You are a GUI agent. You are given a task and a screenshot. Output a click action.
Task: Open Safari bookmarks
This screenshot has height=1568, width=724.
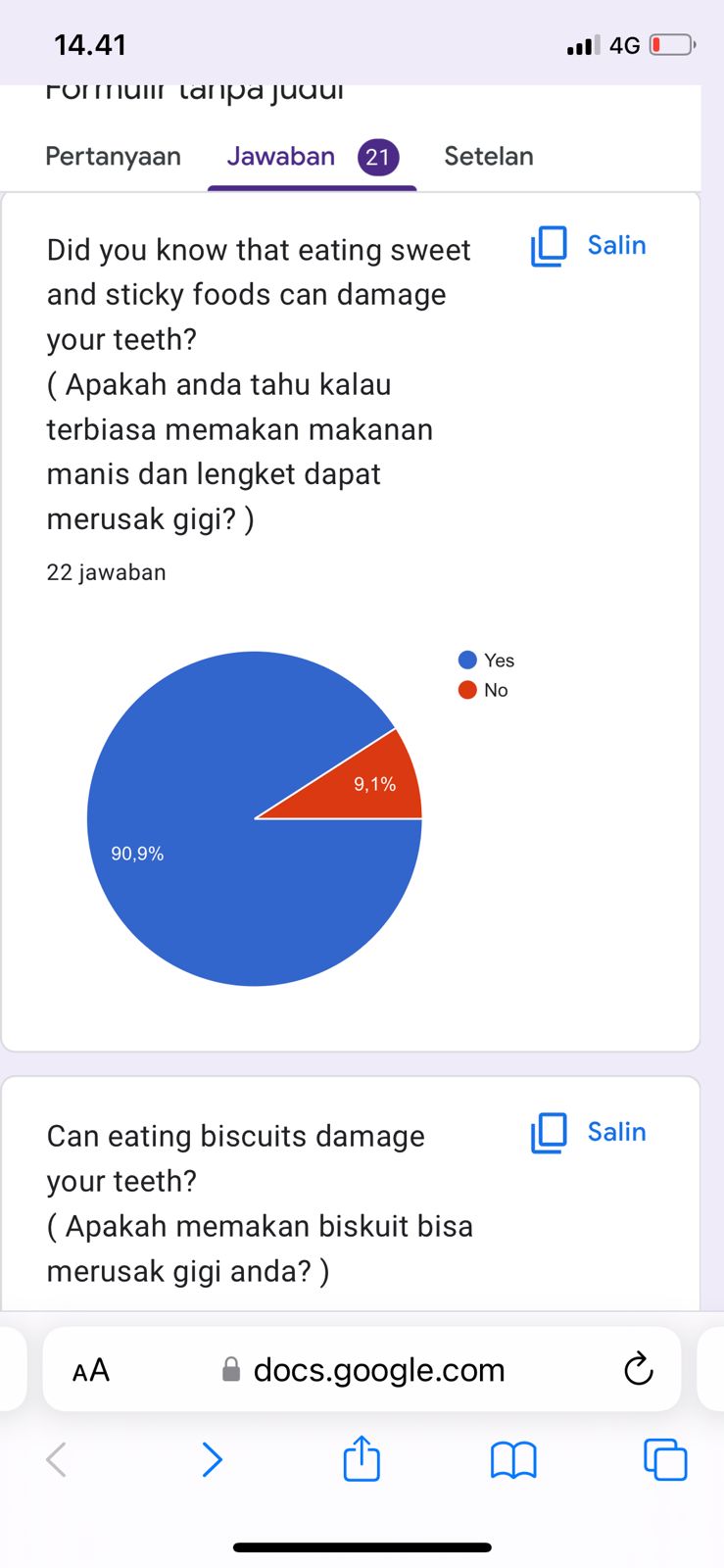coord(513,1460)
